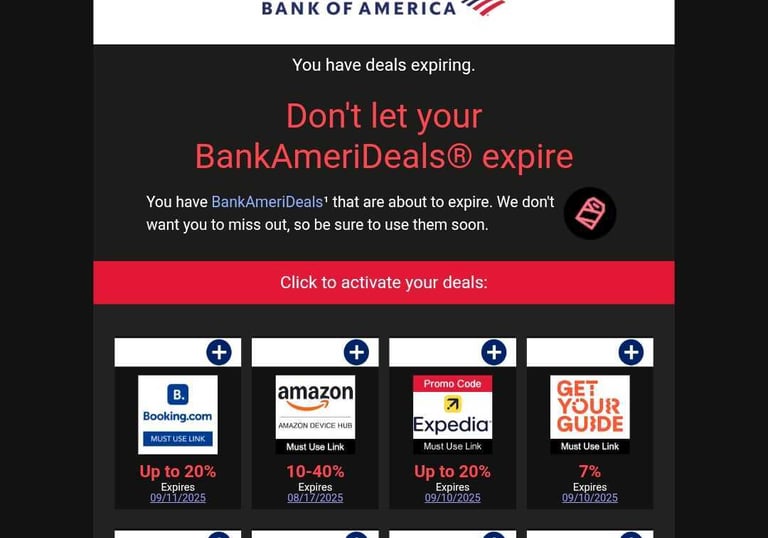Tap the plus icon on the Expedia deal
This screenshot has width=768, height=538.
click(x=494, y=352)
